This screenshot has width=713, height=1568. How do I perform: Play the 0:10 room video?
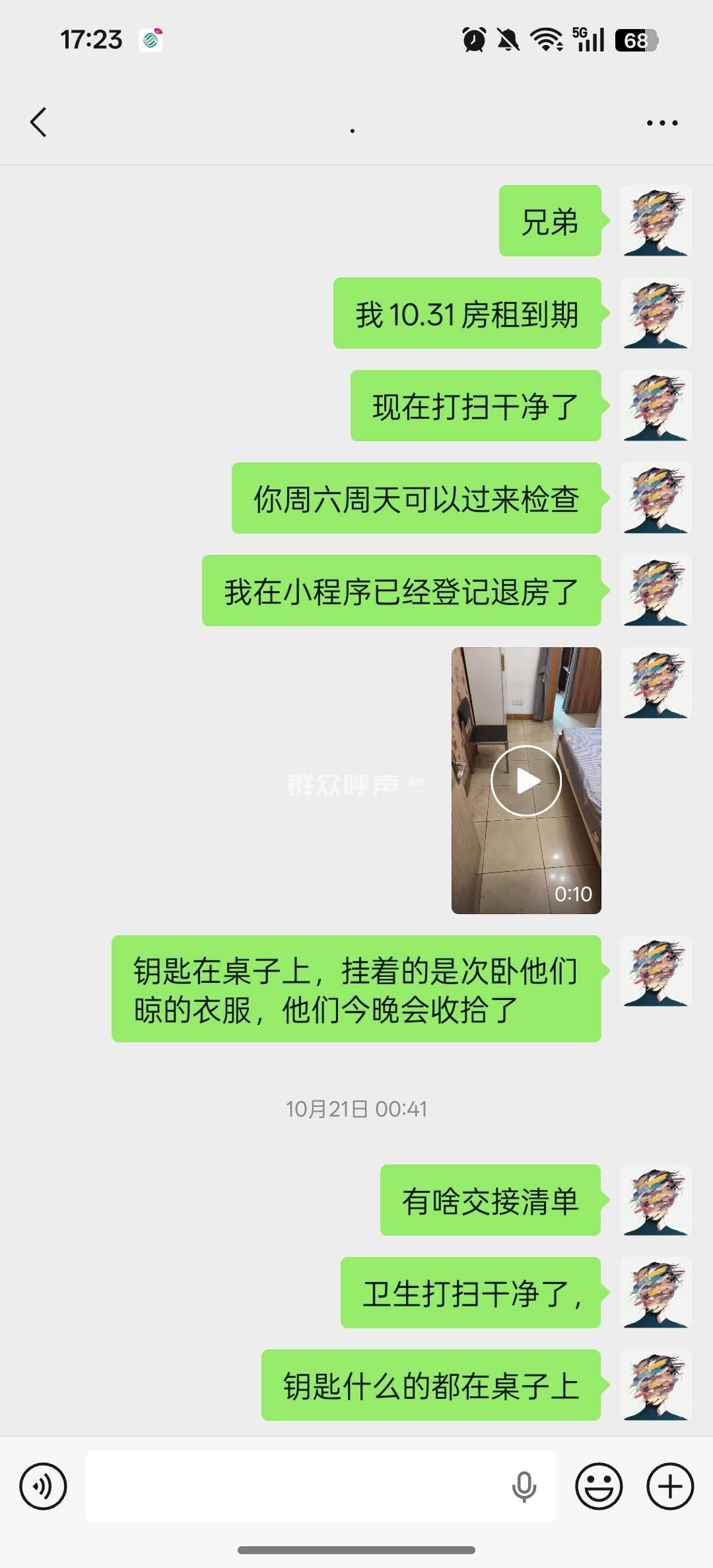(x=526, y=781)
